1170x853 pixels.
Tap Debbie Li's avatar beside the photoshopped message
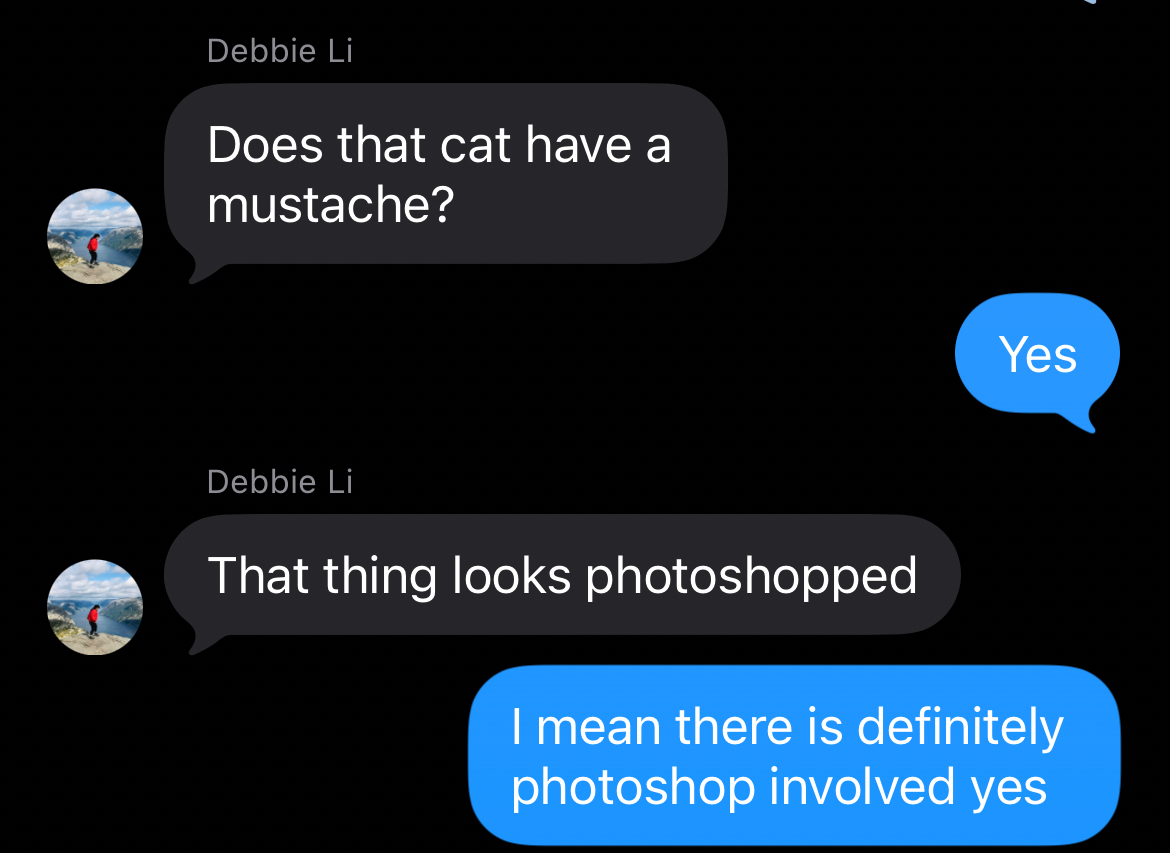coord(95,607)
